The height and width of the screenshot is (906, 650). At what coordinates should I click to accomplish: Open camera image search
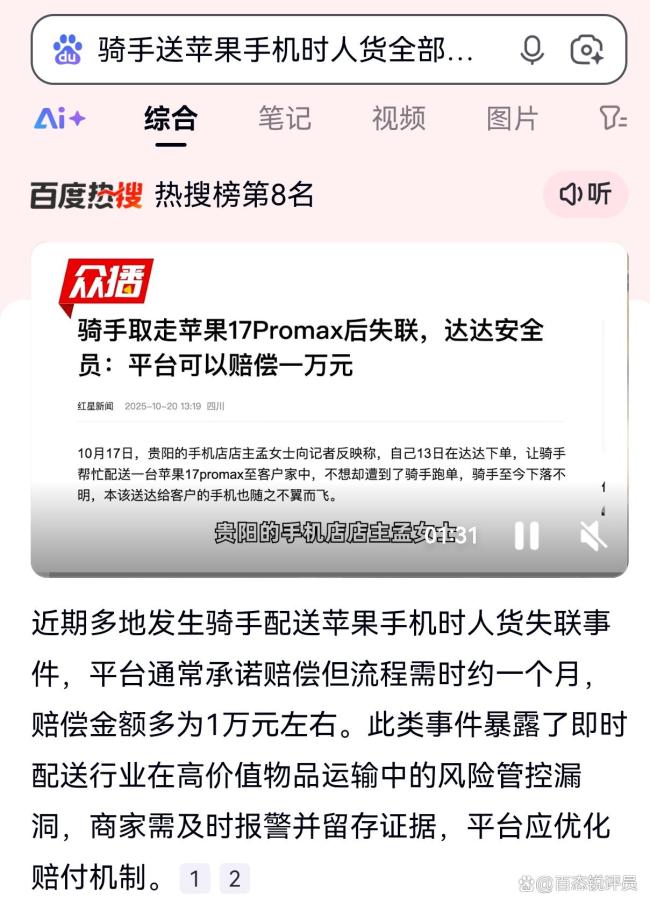[587, 49]
